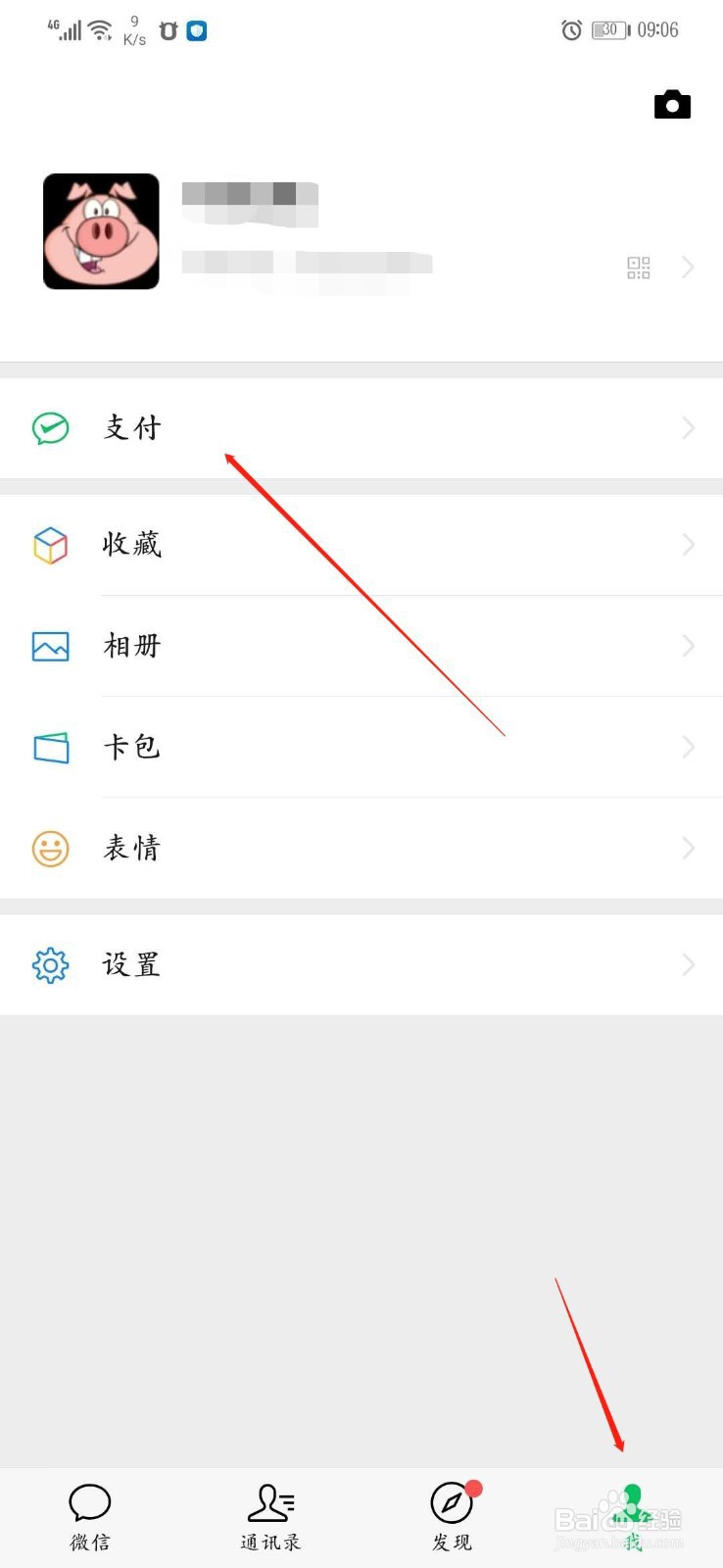Tap the profile avatar picture
Screen dimensions: 723x1568
pyautogui.click(x=101, y=231)
